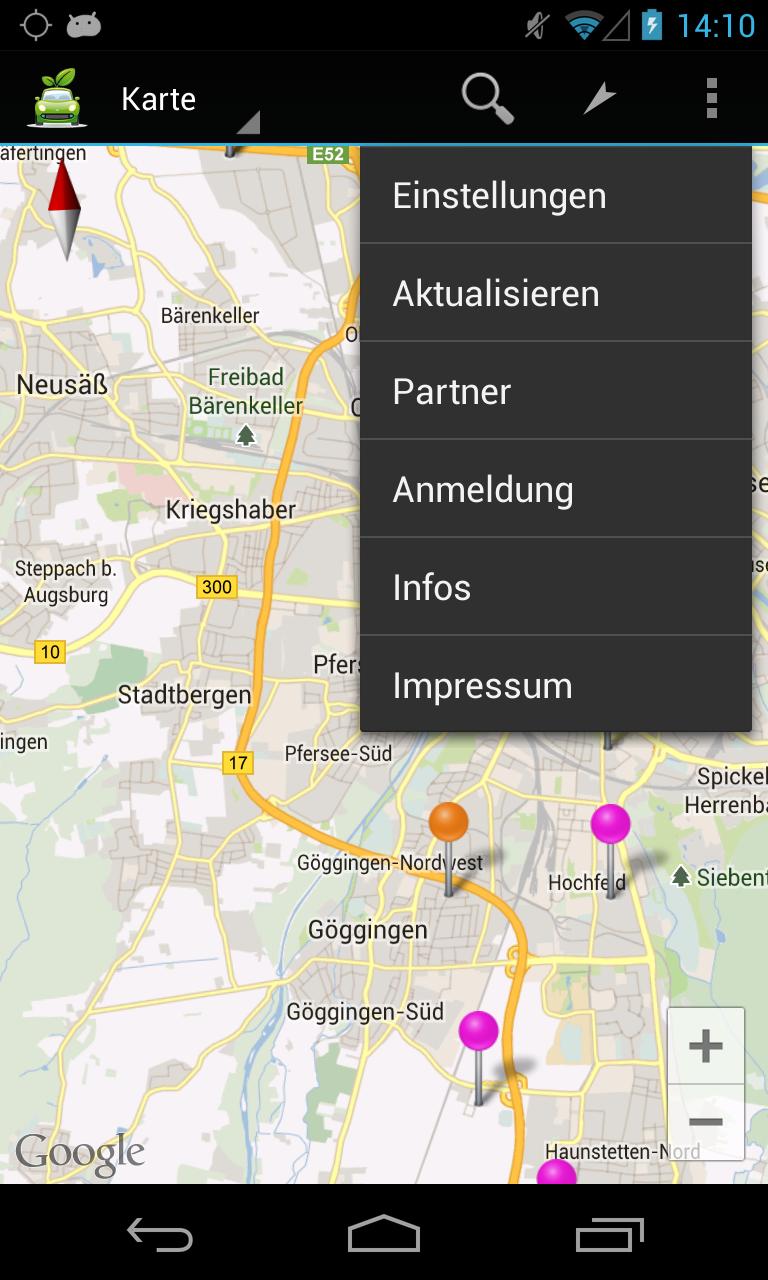The image size is (768, 1280).
Task: Choose Anmeldung to sign in
Action: coord(555,490)
